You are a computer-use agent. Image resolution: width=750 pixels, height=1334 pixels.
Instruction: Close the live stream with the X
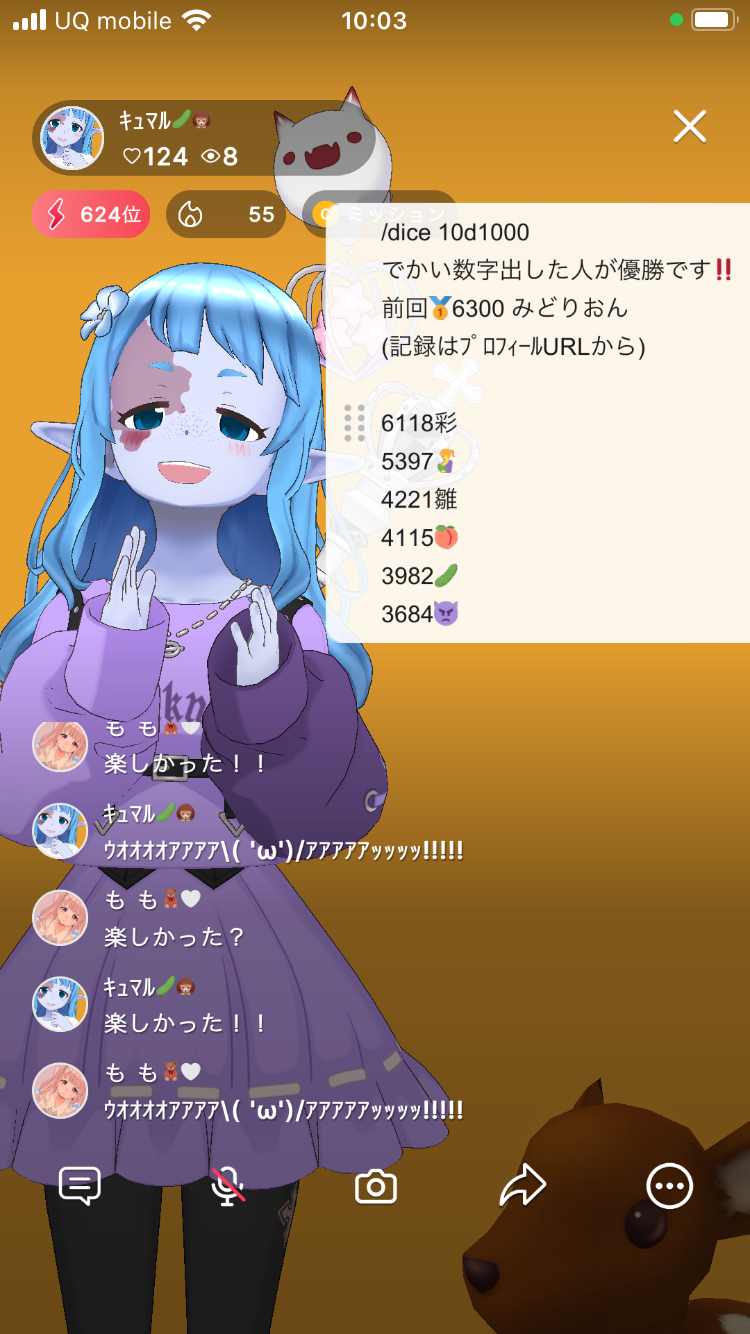[x=690, y=126]
